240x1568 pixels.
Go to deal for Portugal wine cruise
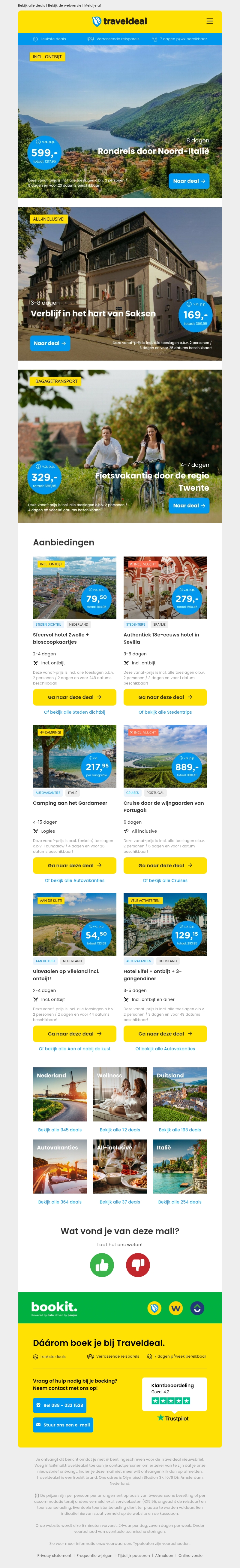[165, 865]
